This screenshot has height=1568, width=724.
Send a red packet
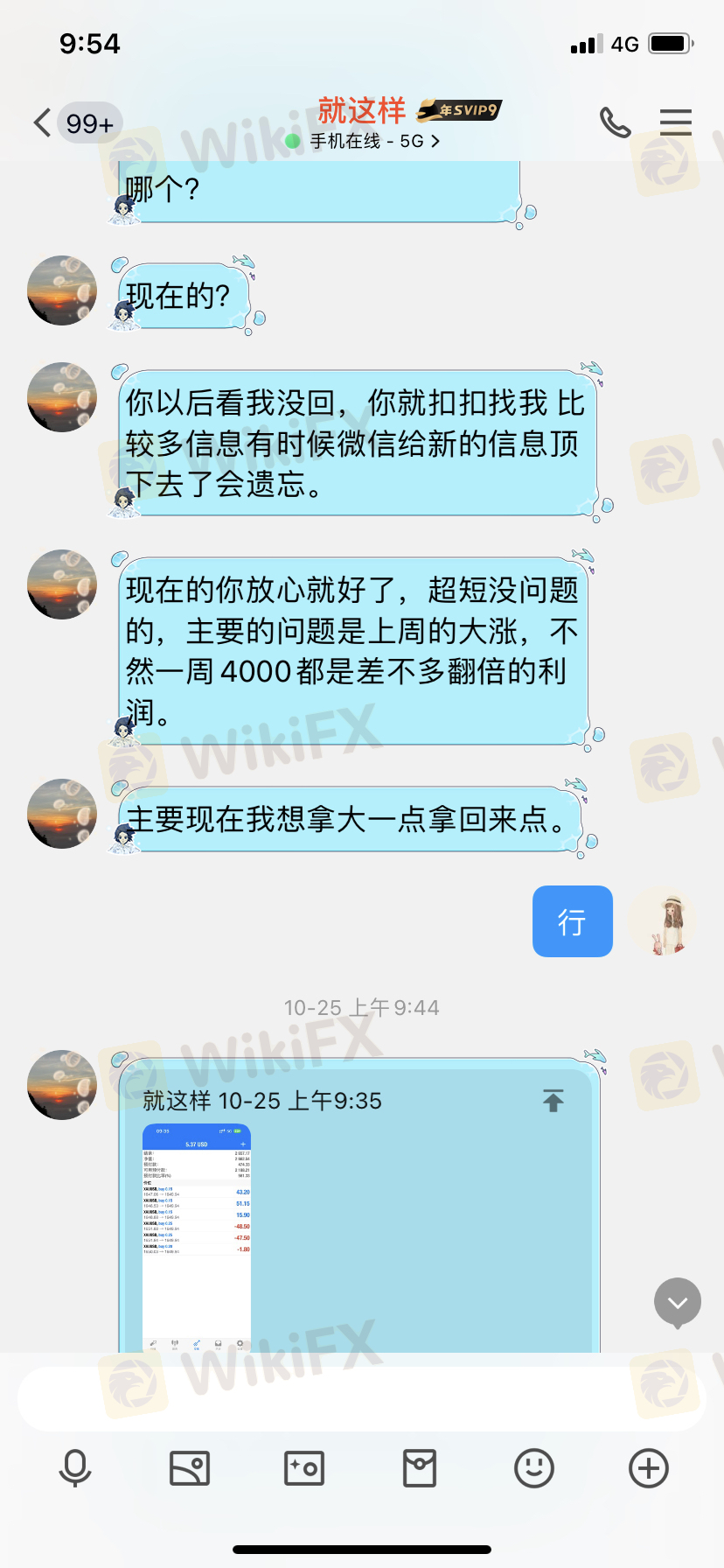click(x=420, y=1468)
